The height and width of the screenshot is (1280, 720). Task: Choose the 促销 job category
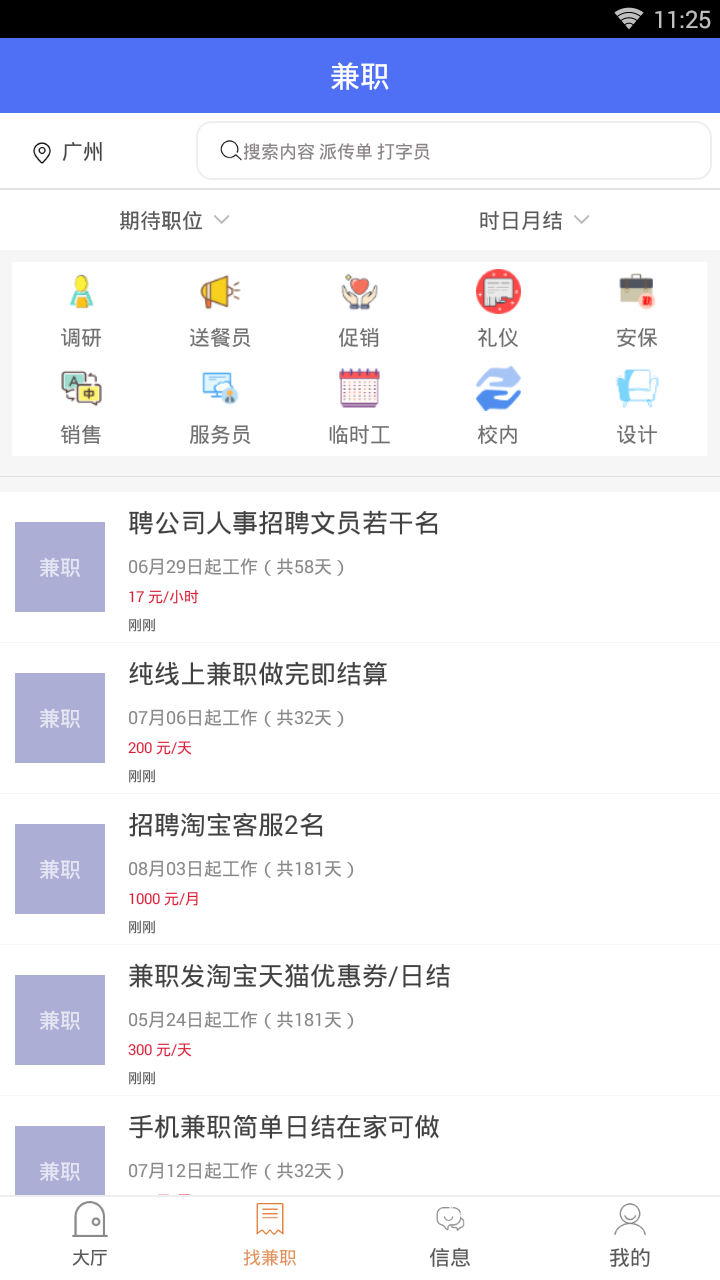pos(359,311)
